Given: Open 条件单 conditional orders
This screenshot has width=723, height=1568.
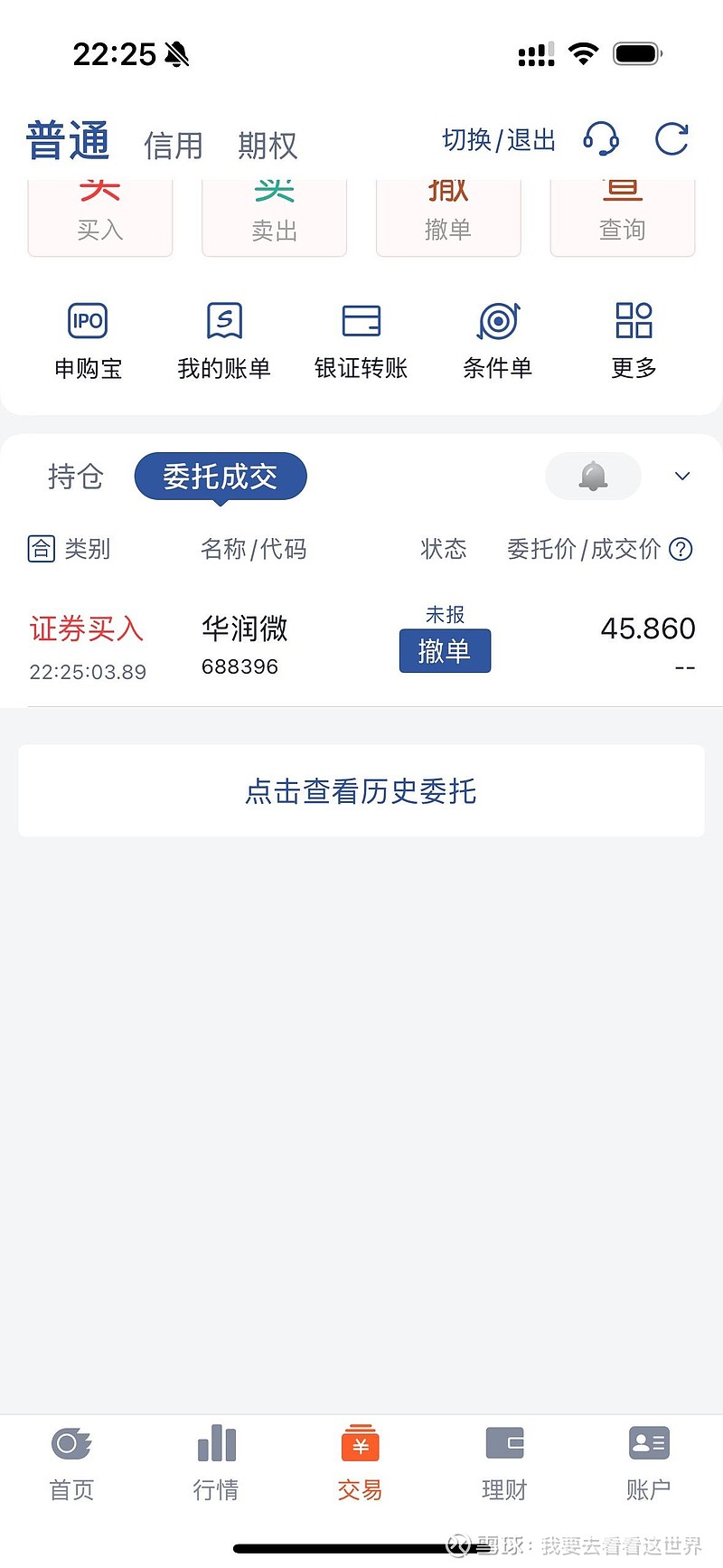Looking at the screenshot, I should tap(498, 341).
